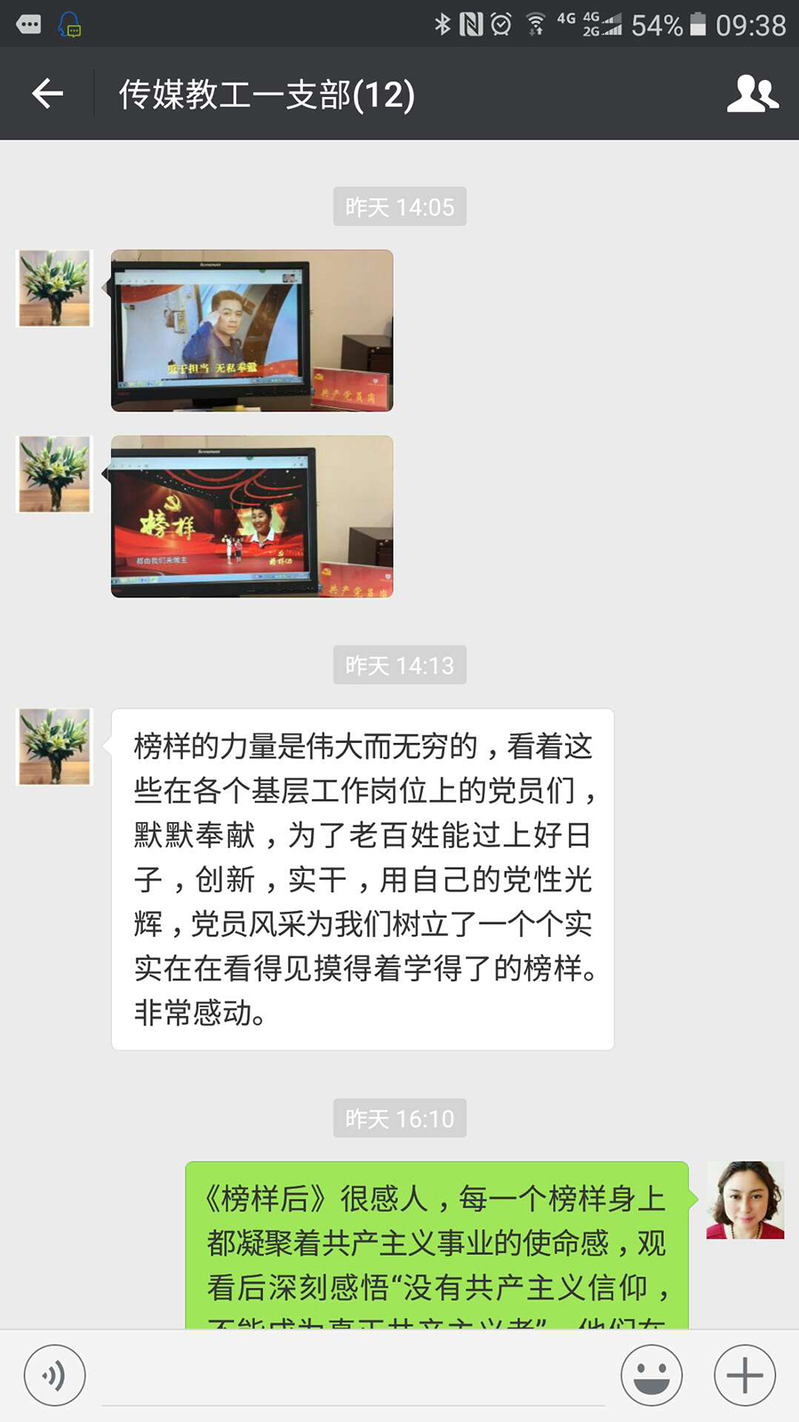Open the photo showing red 榜样 stage
Image resolution: width=799 pixels, height=1422 pixels.
(252, 516)
